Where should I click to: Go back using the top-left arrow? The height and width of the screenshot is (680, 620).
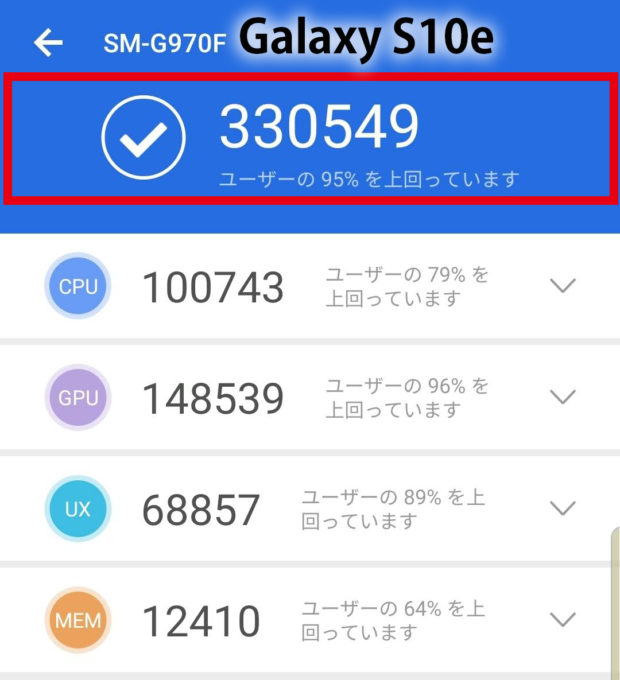click(48, 42)
